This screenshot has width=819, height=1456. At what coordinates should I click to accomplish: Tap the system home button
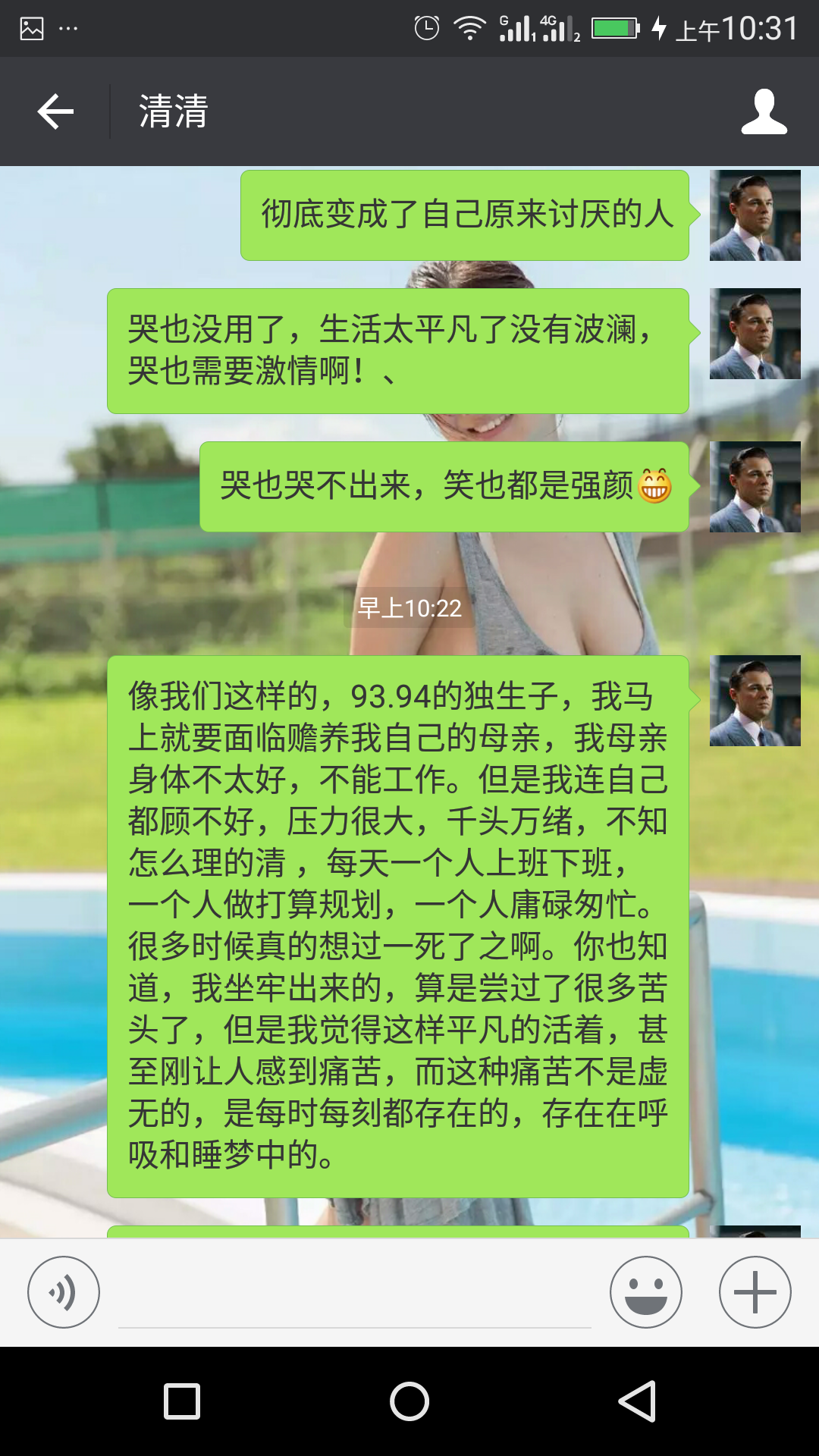click(x=409, y=1401)
